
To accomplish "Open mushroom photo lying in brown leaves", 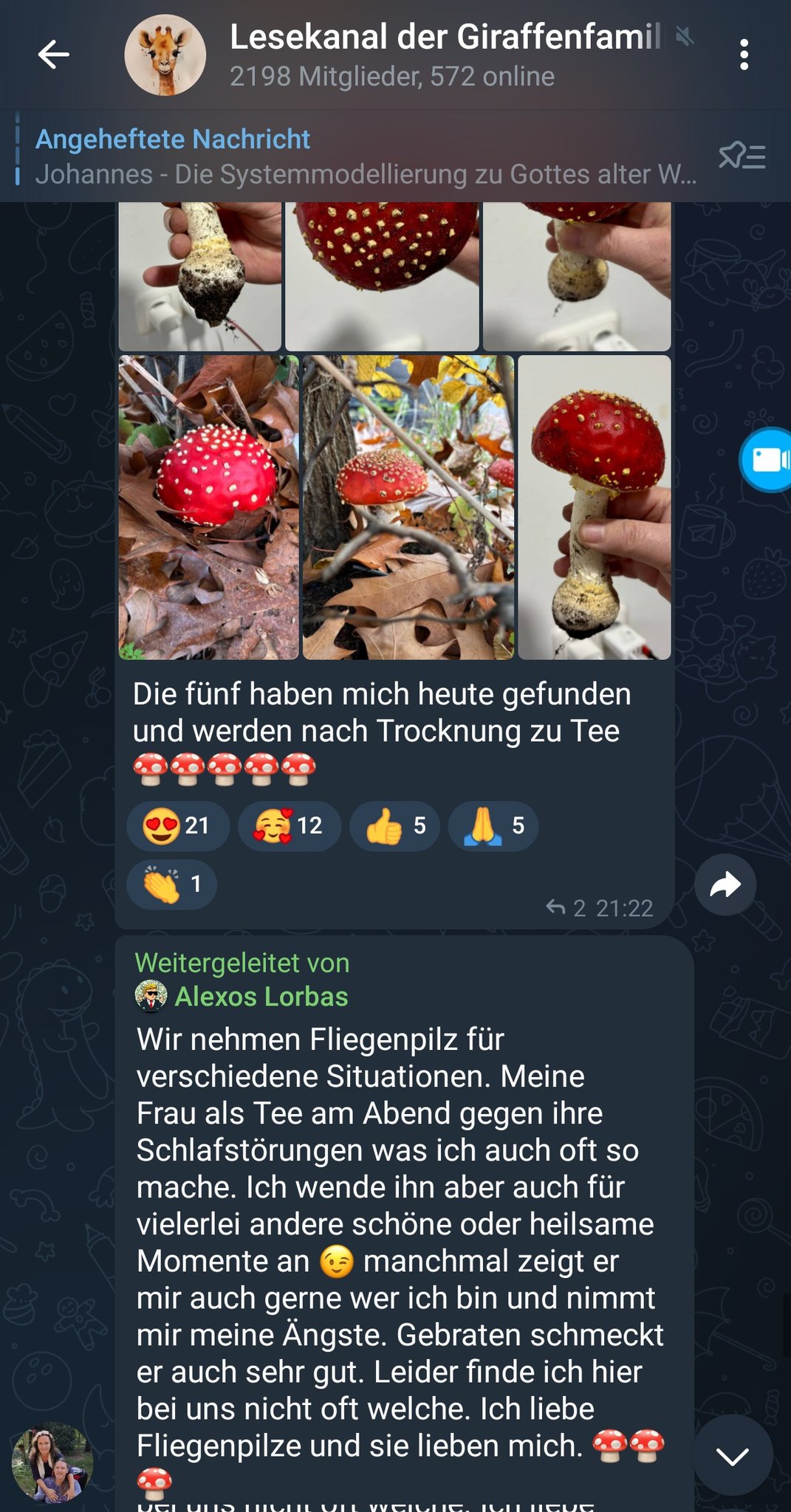I will (x=209, y=507).
